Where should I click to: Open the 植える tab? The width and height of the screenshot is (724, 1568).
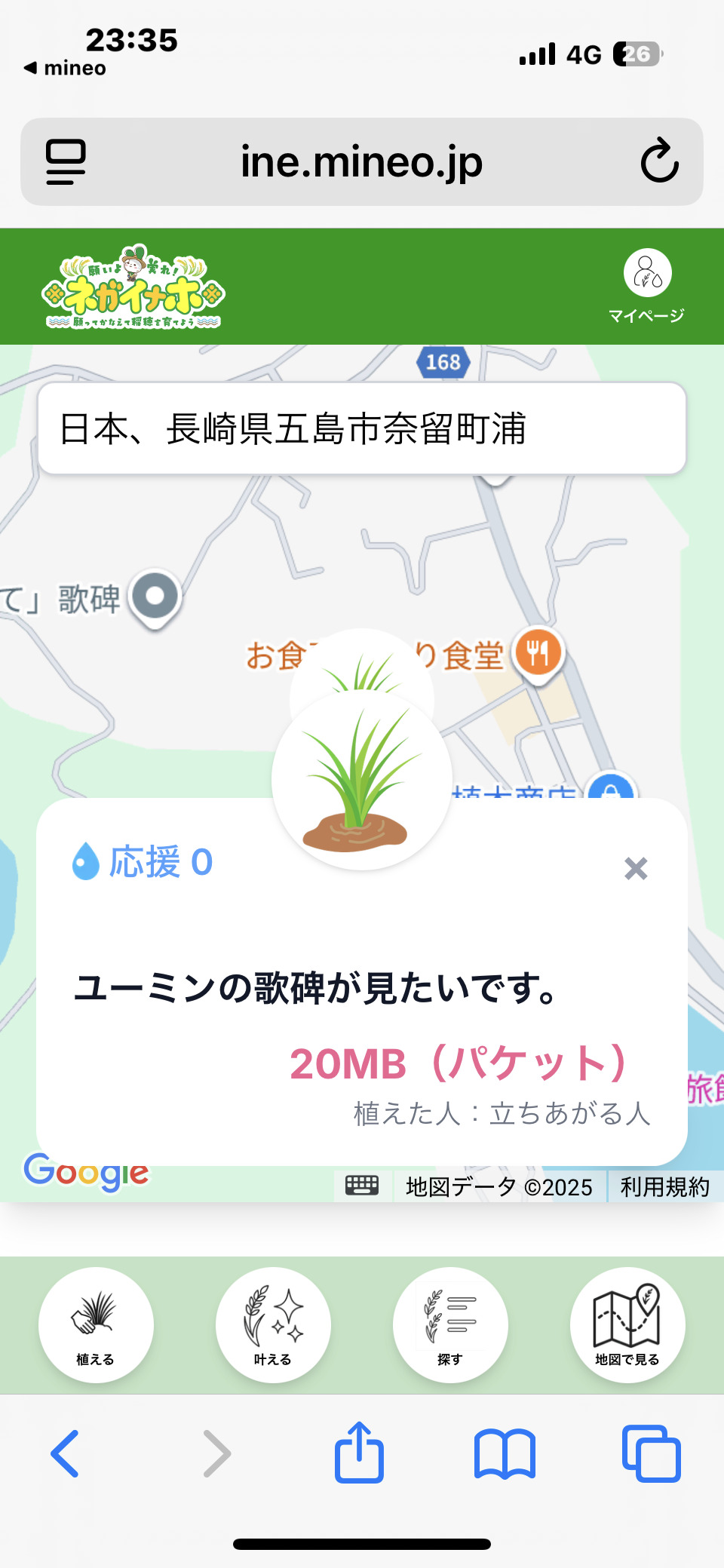click(x=96, y=1324)
